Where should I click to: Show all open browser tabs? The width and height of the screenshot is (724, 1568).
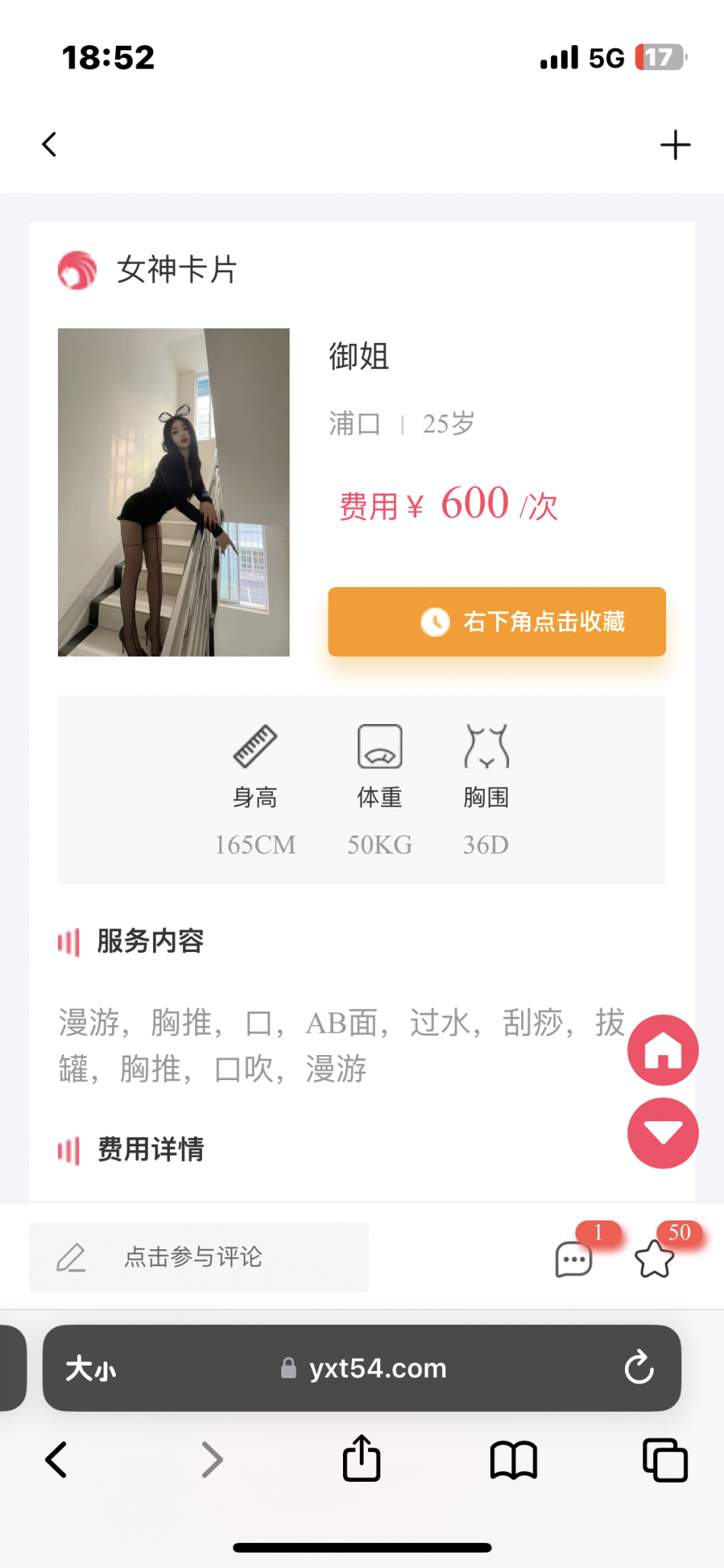pos(665,1460)
